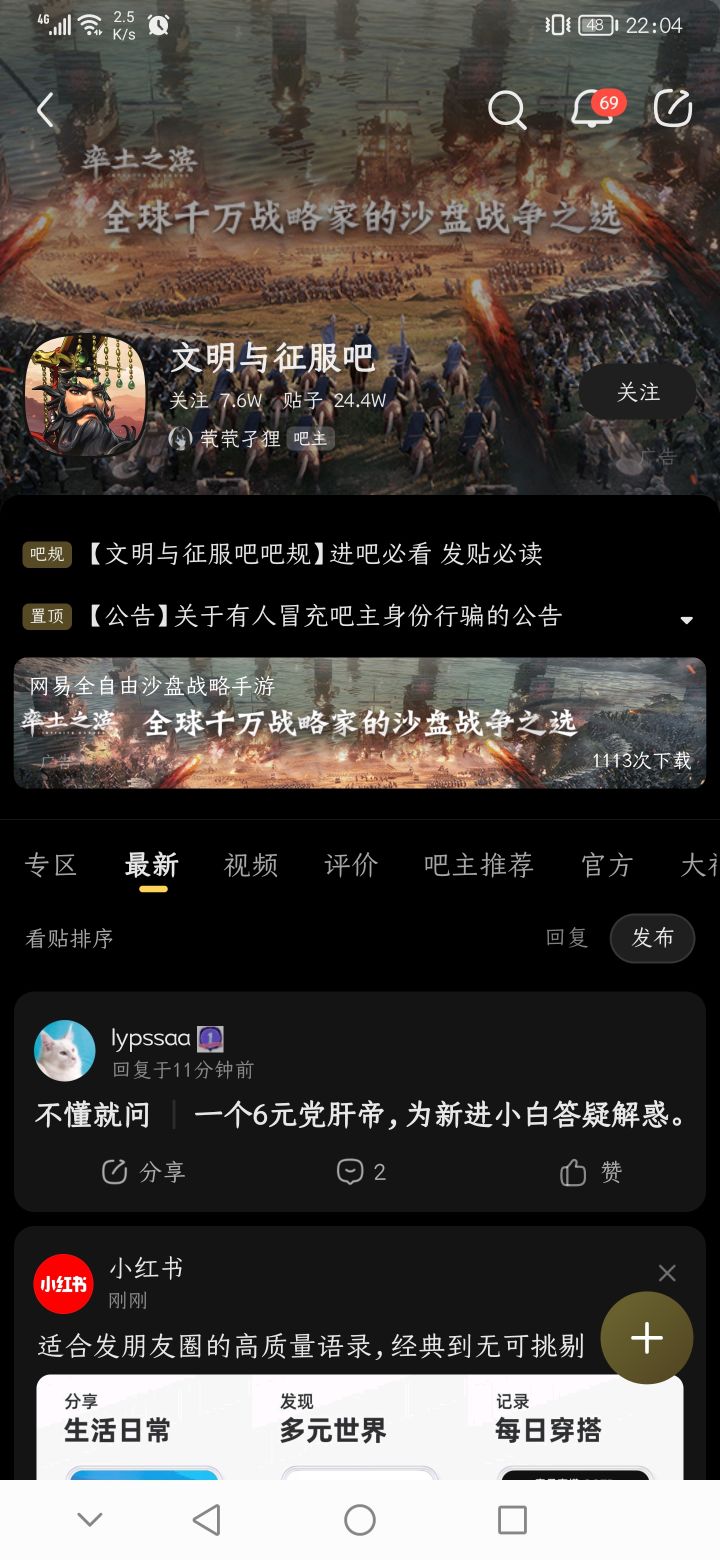Expand the pinned 置顶 announcement with the arrow
Viewport: 720px width, 1560px height.
tap(685, 619)
